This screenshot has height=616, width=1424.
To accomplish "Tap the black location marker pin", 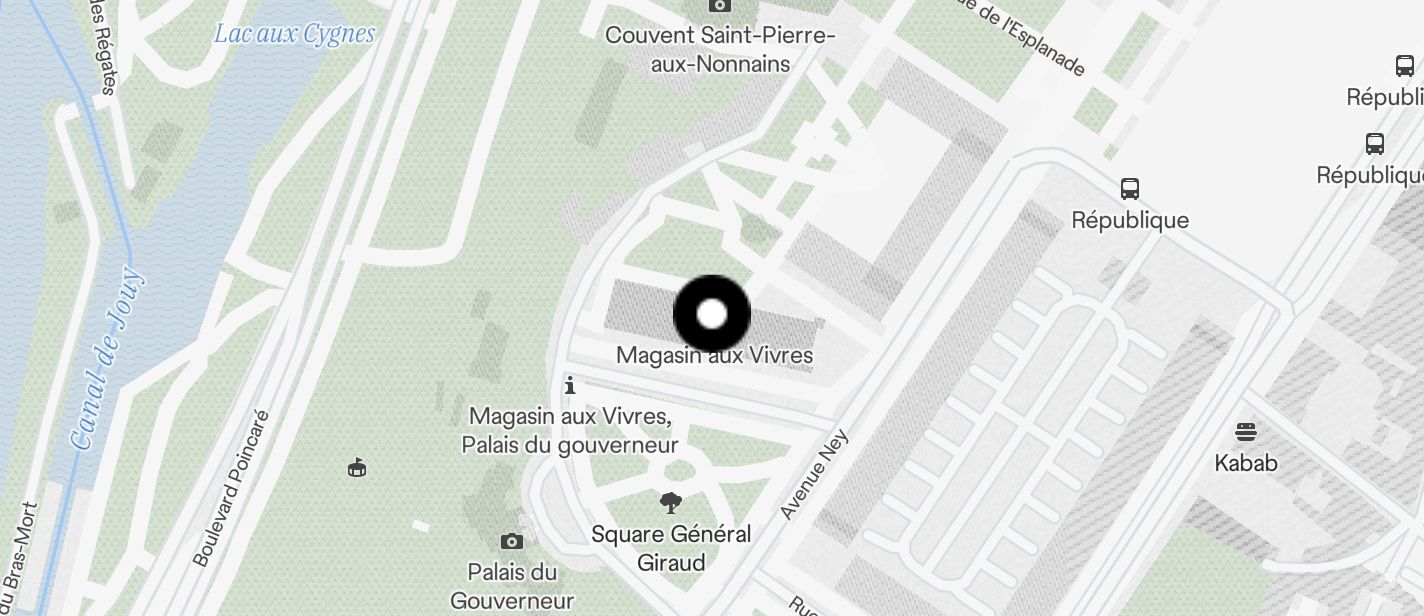I will coord(711,314).
